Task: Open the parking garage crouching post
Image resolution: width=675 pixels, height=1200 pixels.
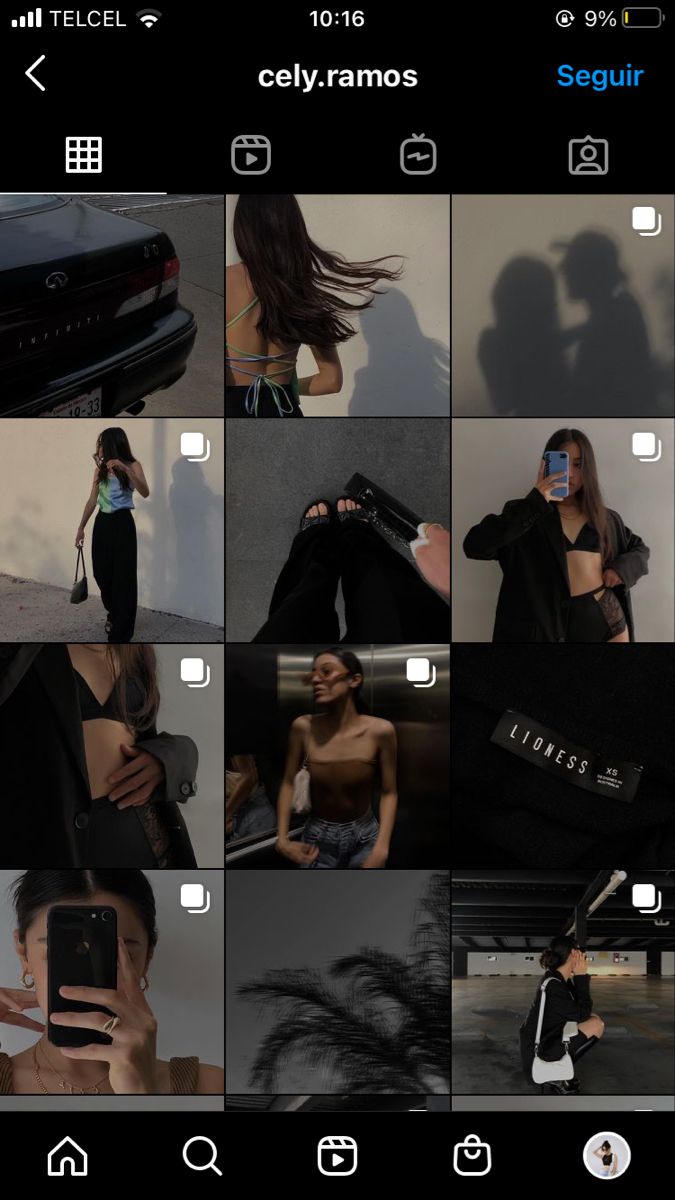Action: coord(563,982)
